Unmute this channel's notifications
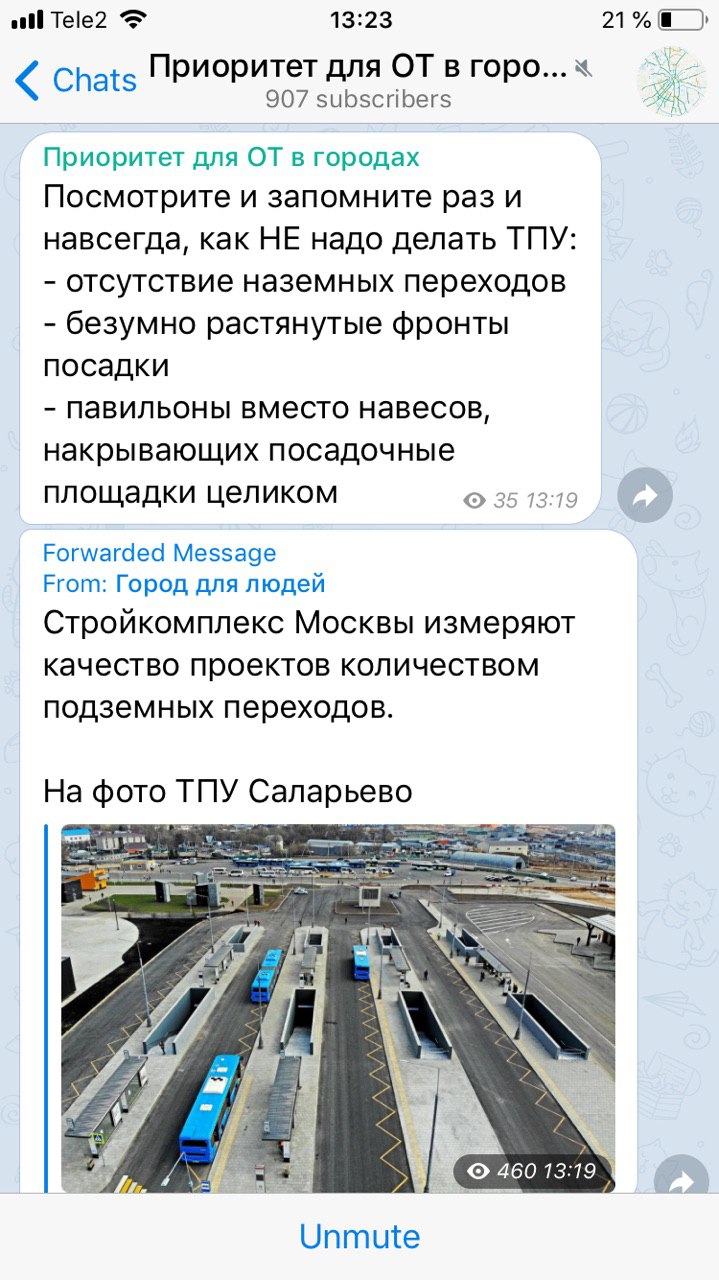 359,1237
